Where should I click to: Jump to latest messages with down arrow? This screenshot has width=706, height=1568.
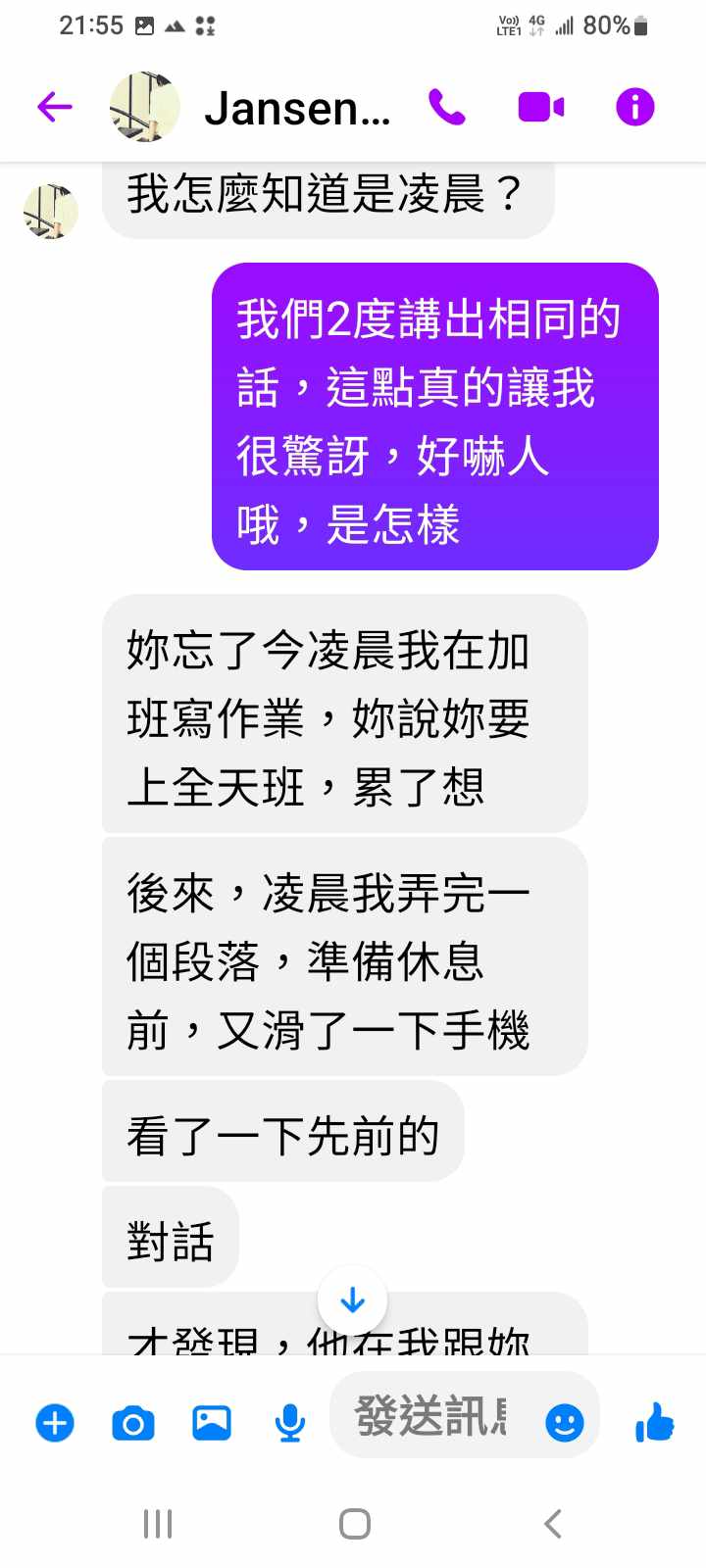click(x=352, y=1300)
